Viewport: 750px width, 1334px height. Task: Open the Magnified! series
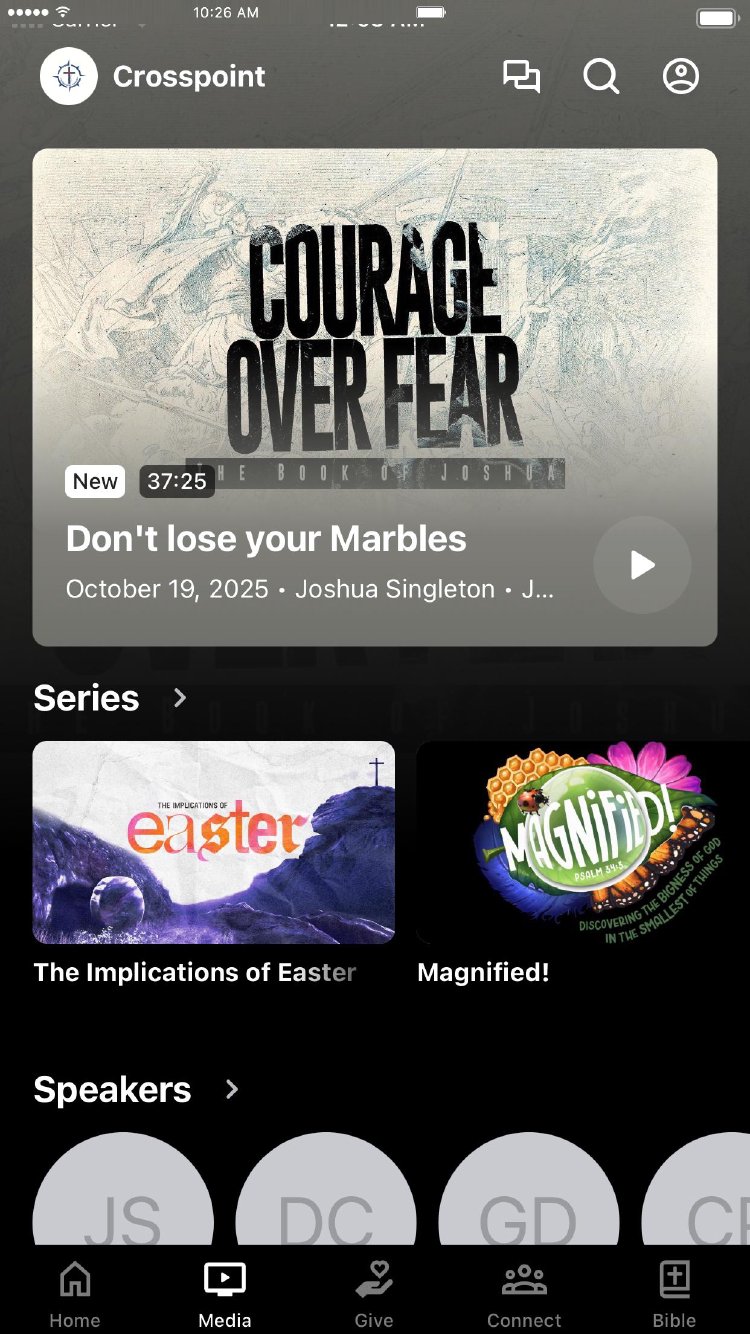(x=582, y=842)
